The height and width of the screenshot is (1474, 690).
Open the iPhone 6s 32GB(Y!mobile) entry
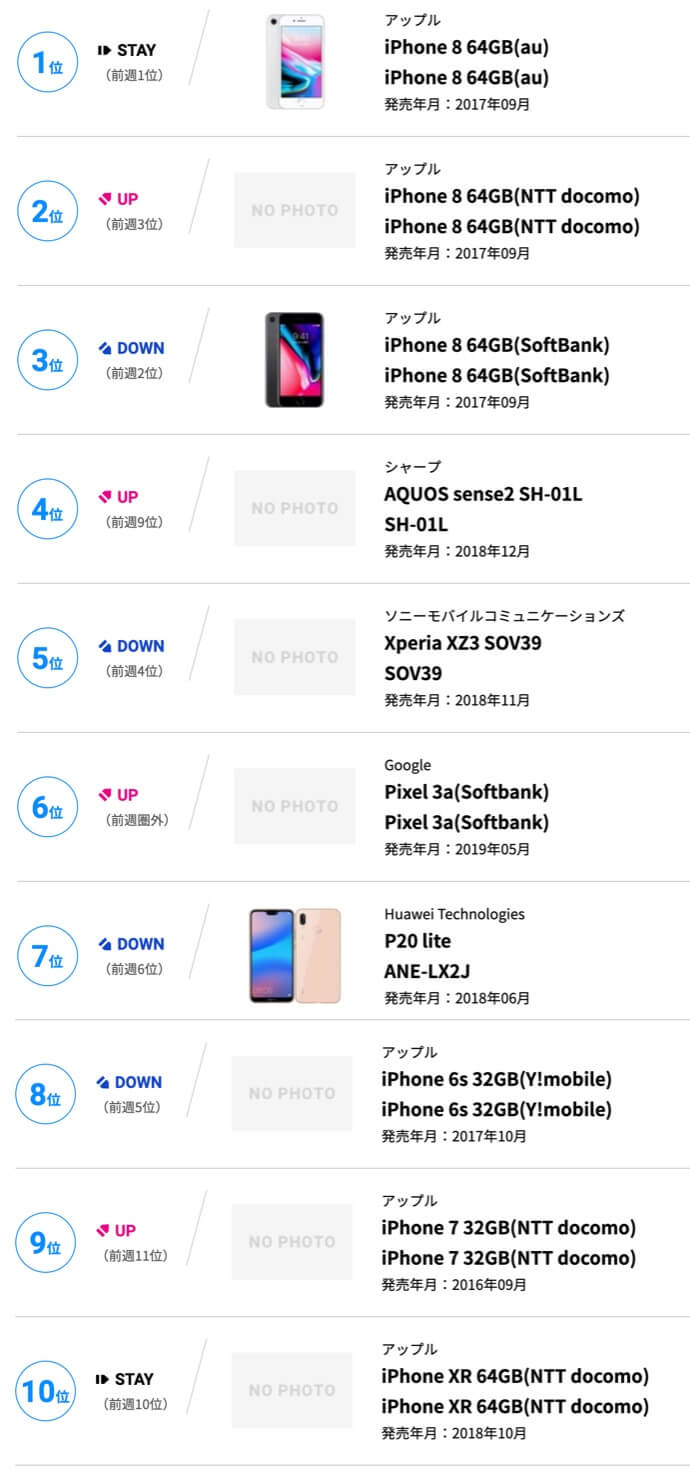[x=345, y=1094]
